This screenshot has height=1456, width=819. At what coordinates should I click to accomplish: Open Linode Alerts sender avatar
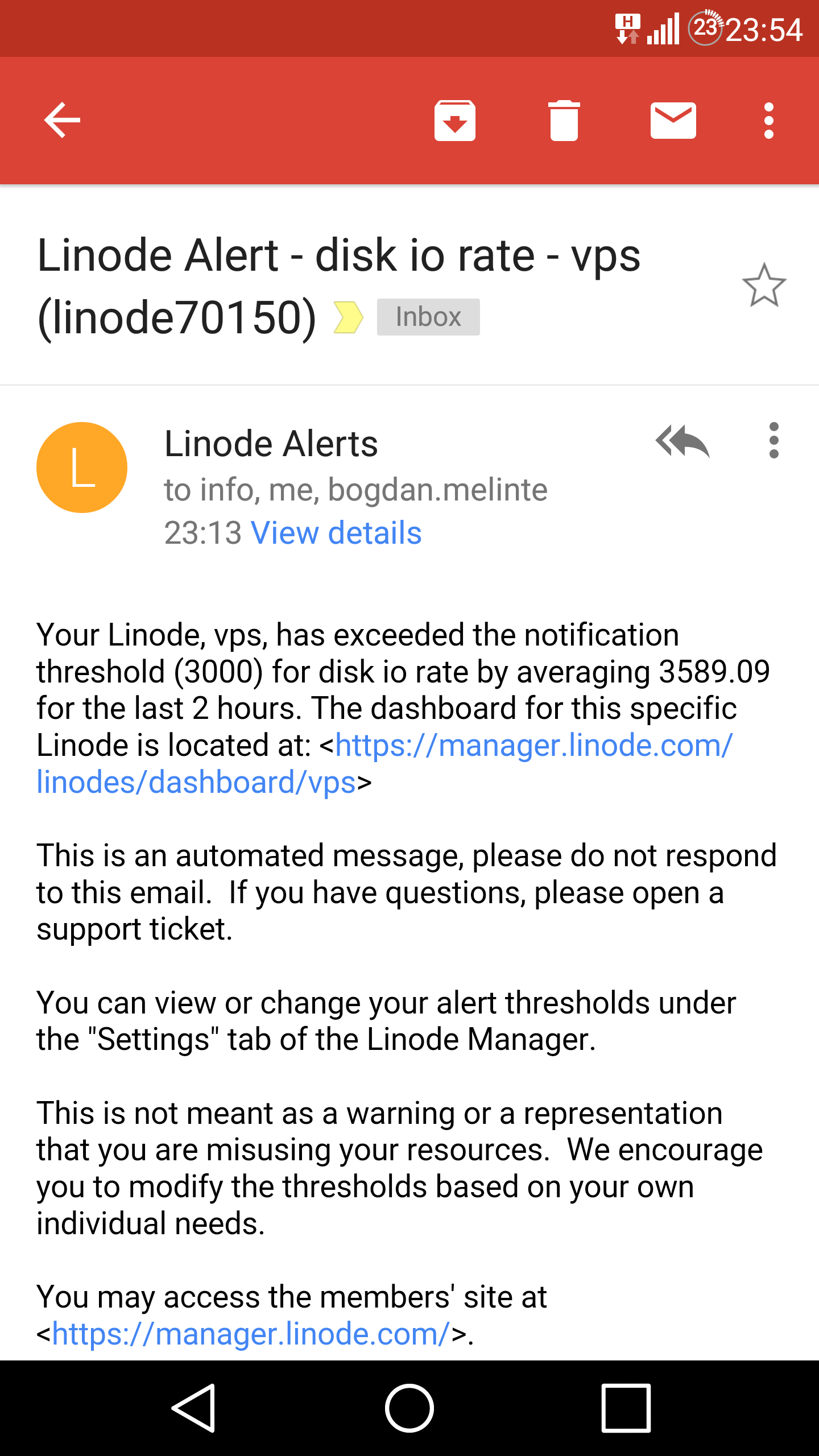pos(82,467)
